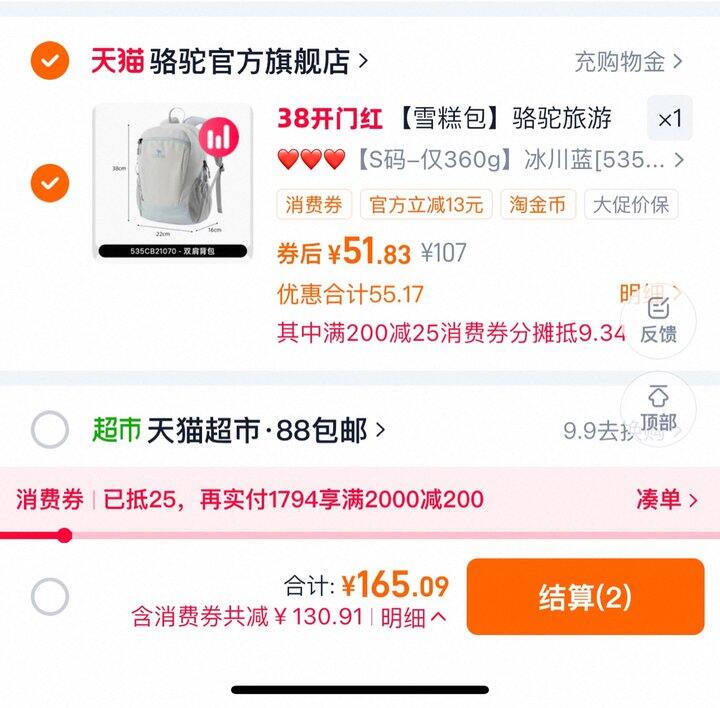Open 充购物金 link
Screen dimensions: 720x708
click(628, 62)
